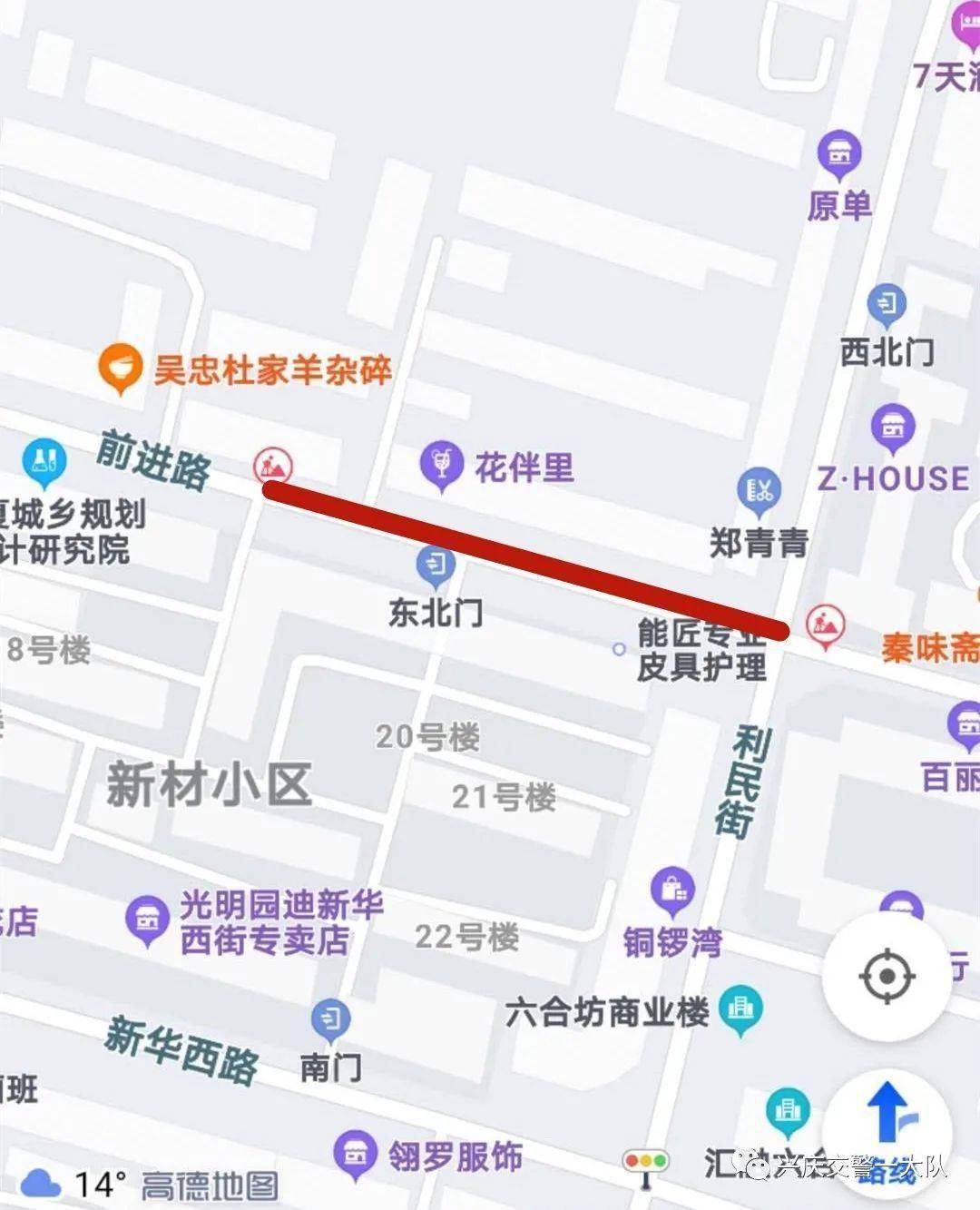
Task: Select the road construction icon on 前进路
Action: [270, 467]
